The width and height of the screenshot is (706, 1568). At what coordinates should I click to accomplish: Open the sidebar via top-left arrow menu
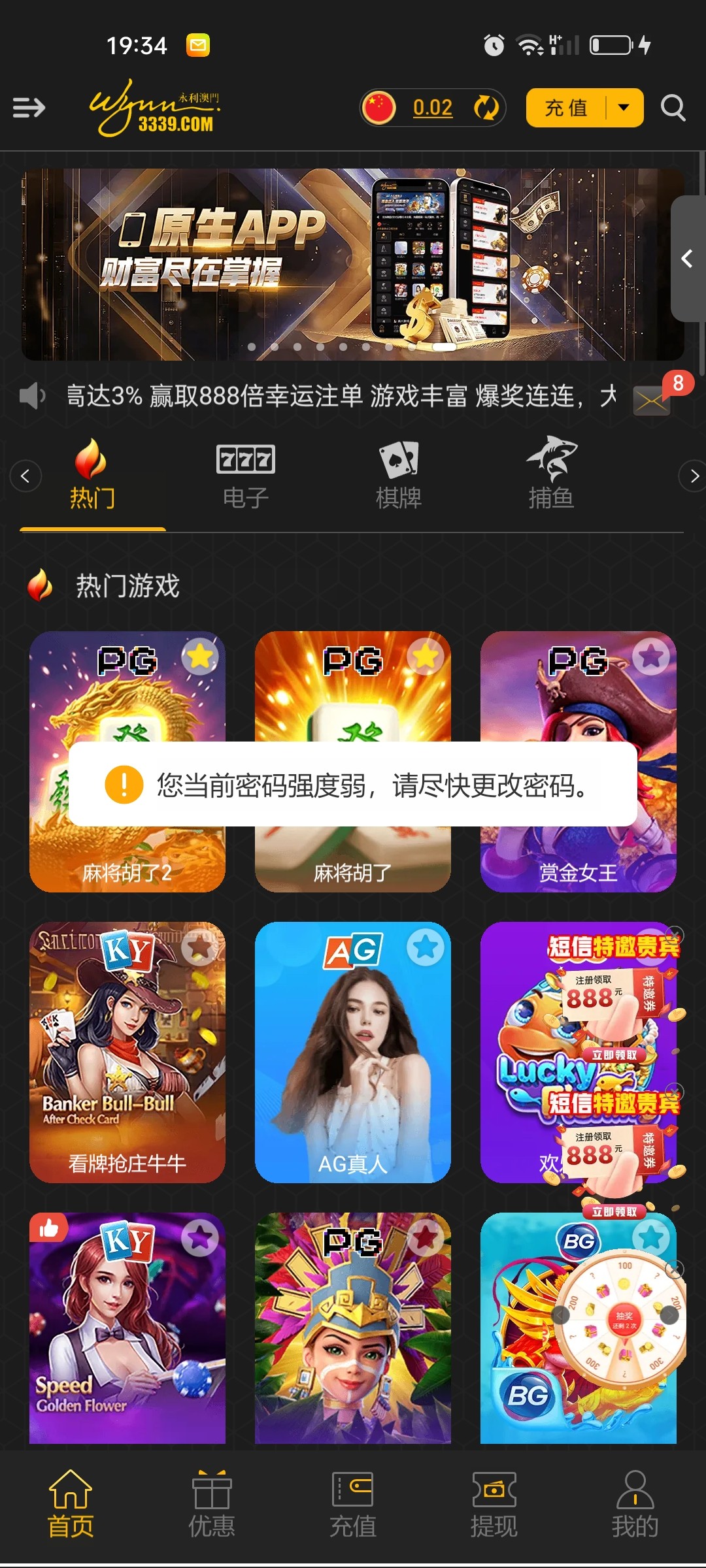tap(27, 108)
